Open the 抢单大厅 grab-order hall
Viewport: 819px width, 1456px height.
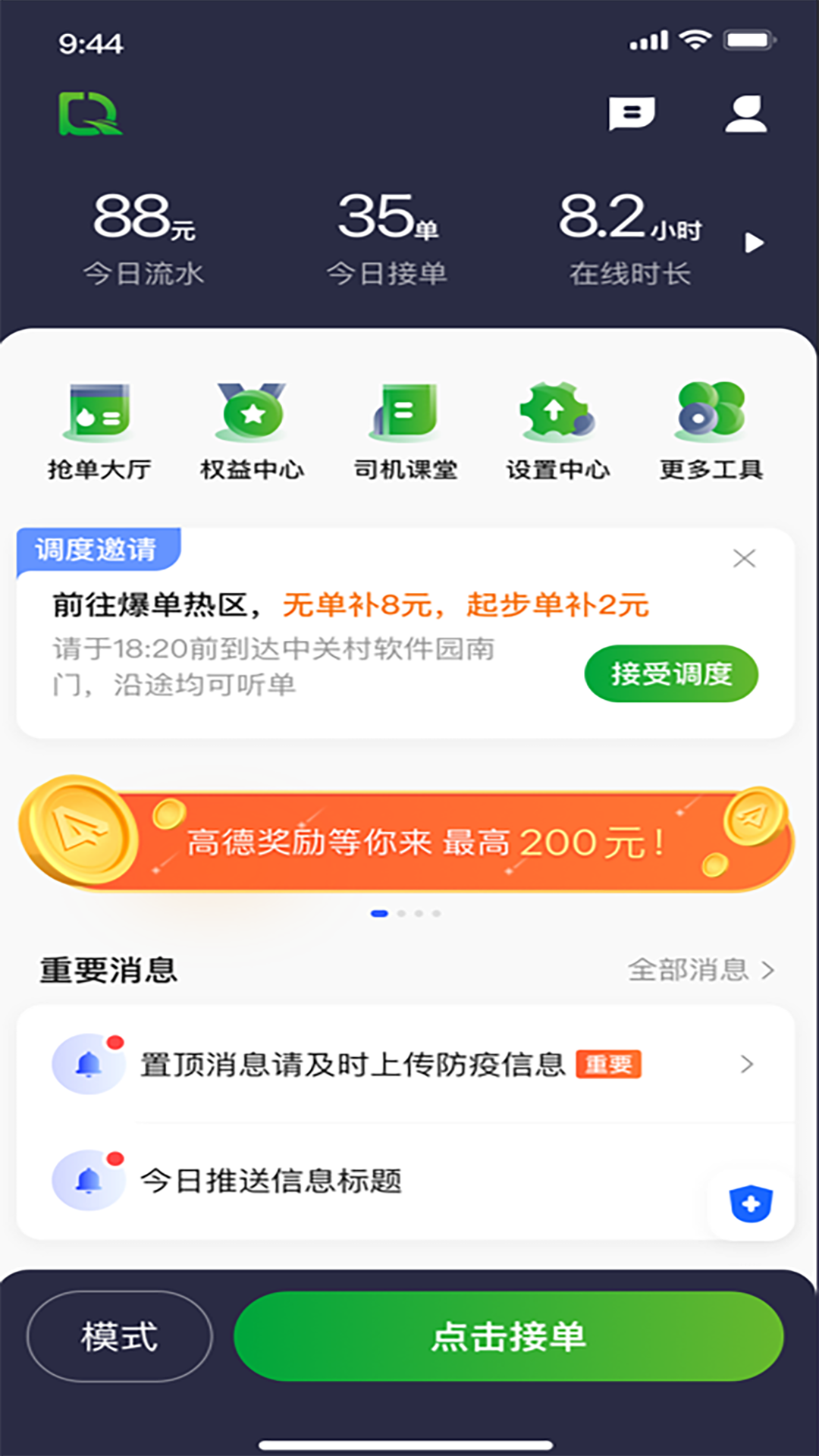[100, 428]
